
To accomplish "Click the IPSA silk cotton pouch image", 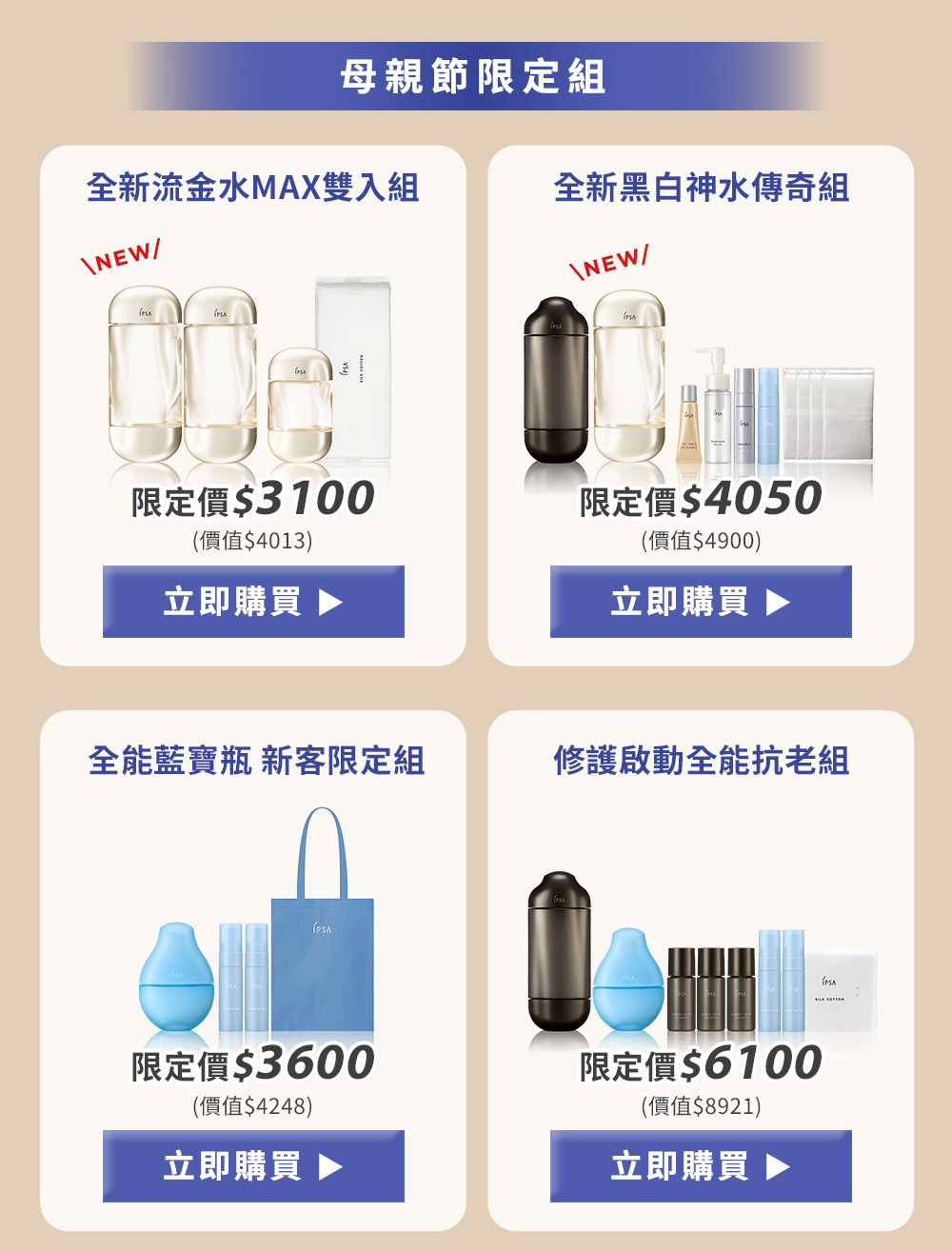I will (354, 371).
